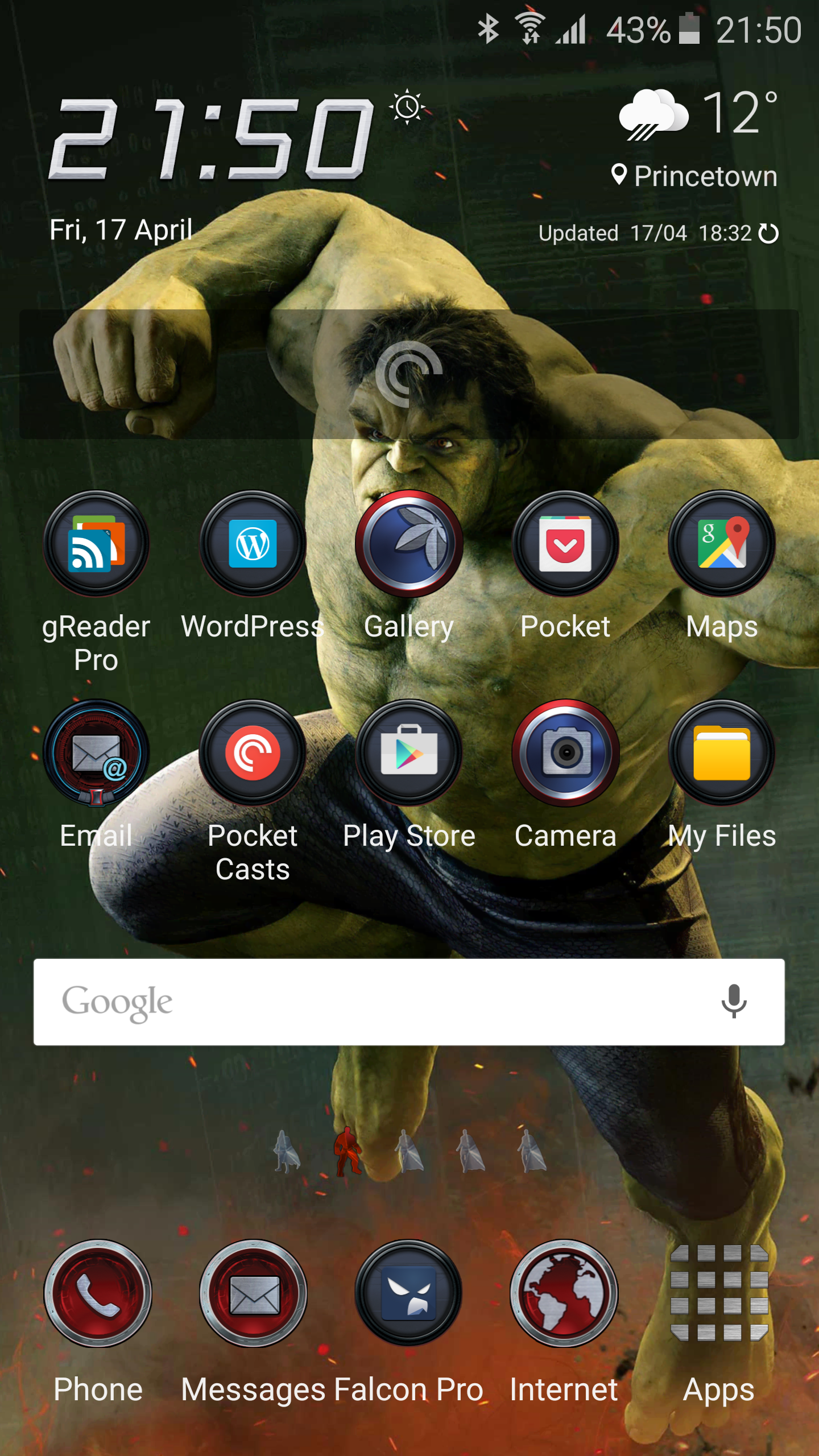The width and height of the screenshot is (819, 1456).
Task: Launch the Camera
Action: pos(565,753)
